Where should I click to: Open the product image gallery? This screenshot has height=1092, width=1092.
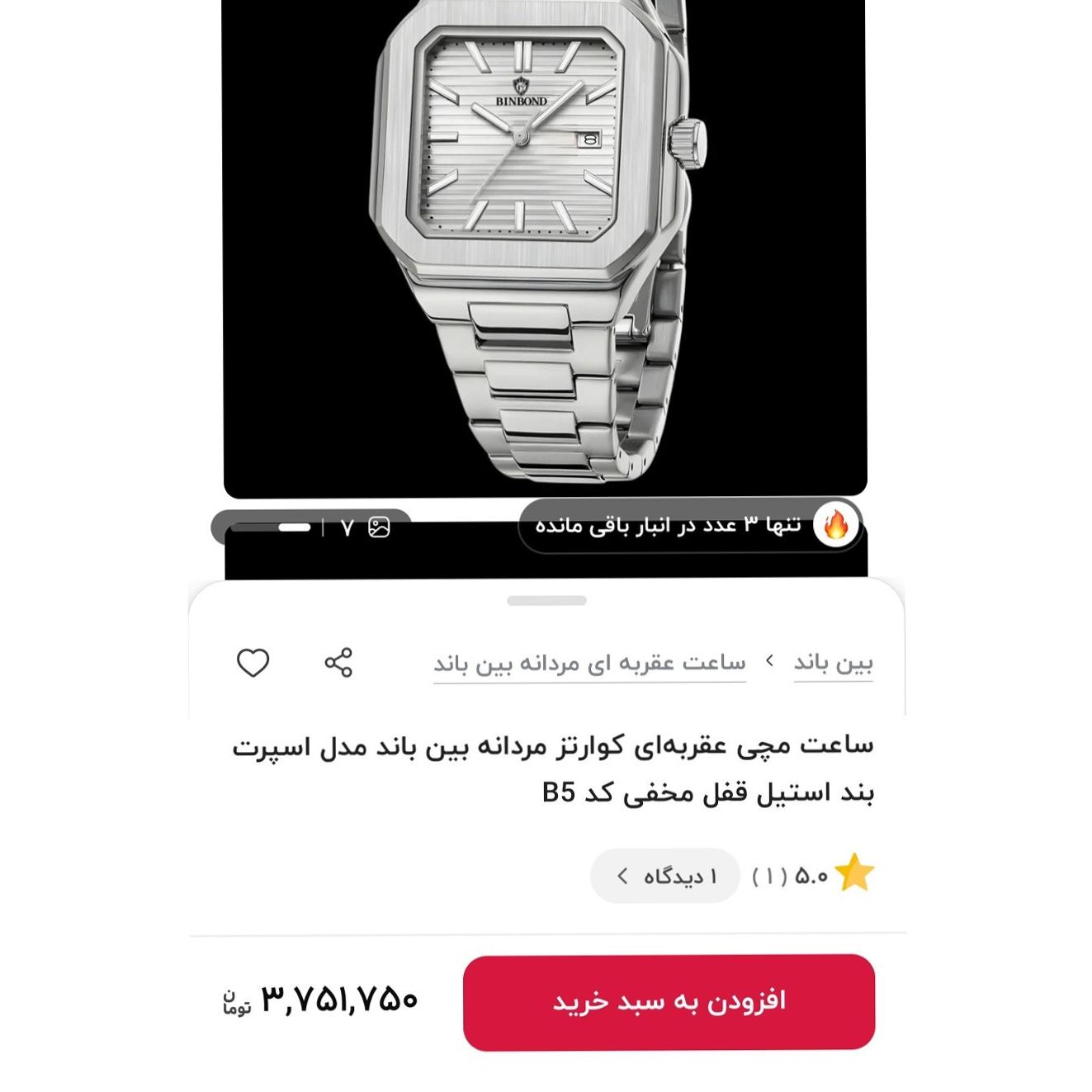545,248
